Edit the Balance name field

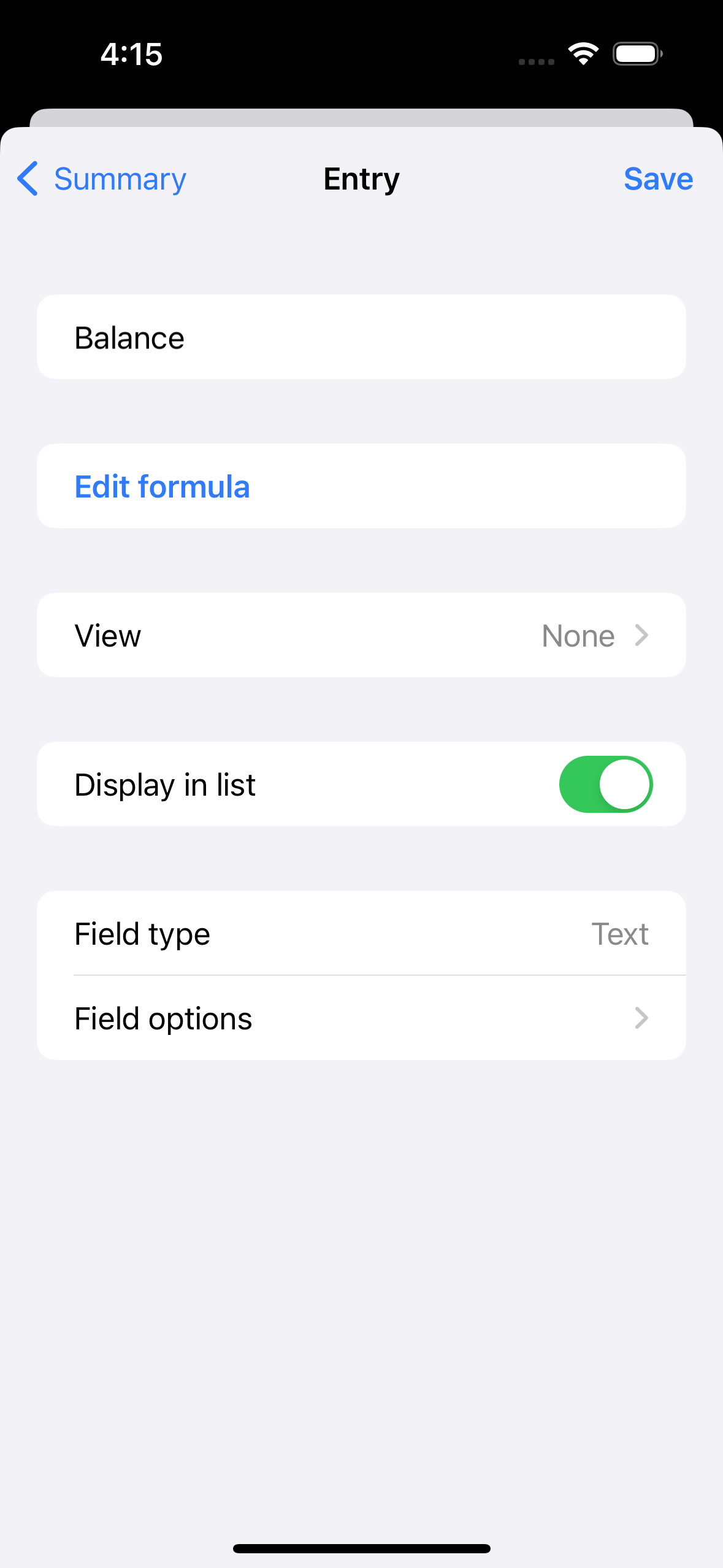361,337
